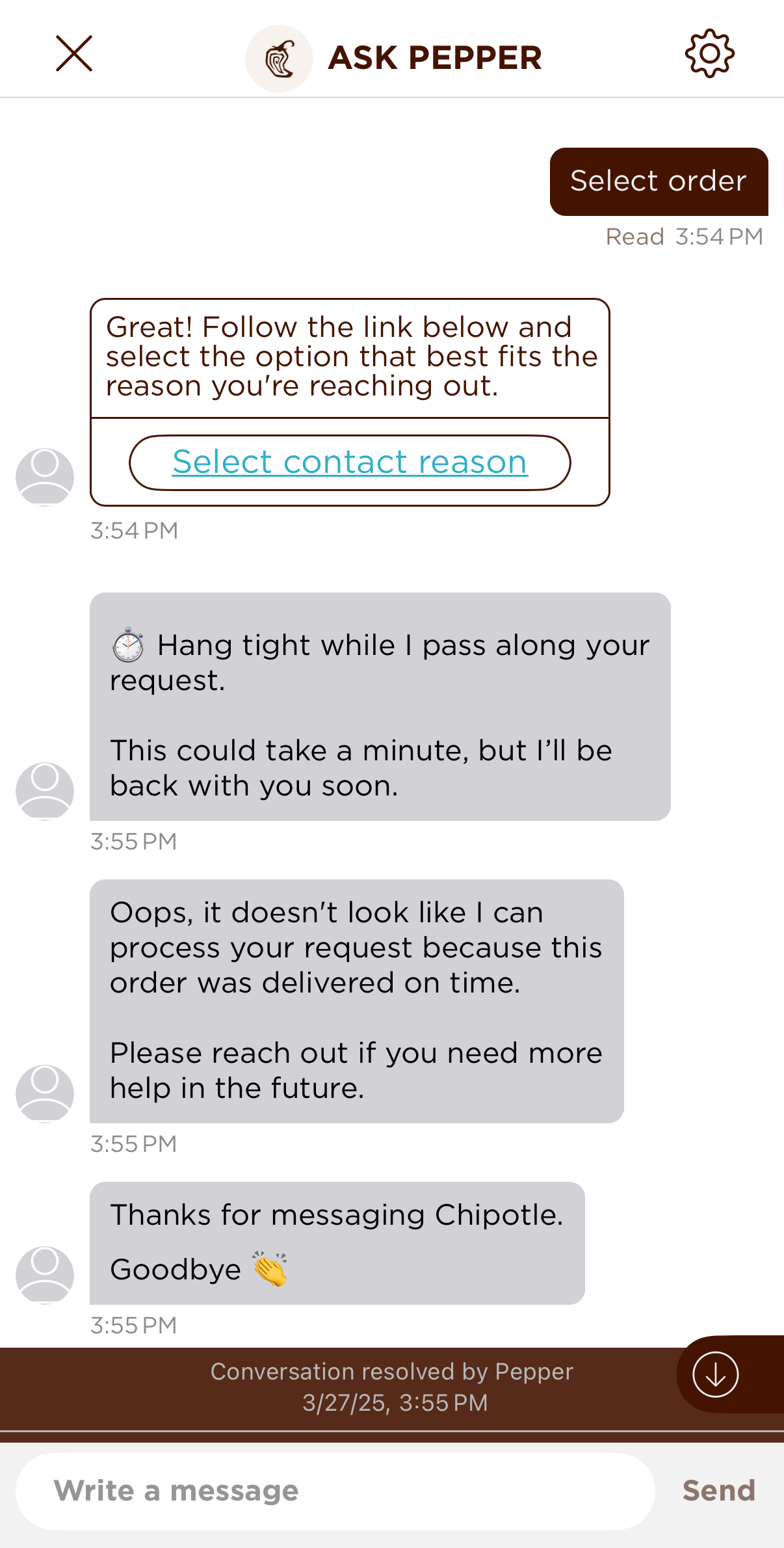The width and height of the screenshot is (784, 1548).
Task: Close the Ask Pepper chat
Action: click(x=74, y=53)
